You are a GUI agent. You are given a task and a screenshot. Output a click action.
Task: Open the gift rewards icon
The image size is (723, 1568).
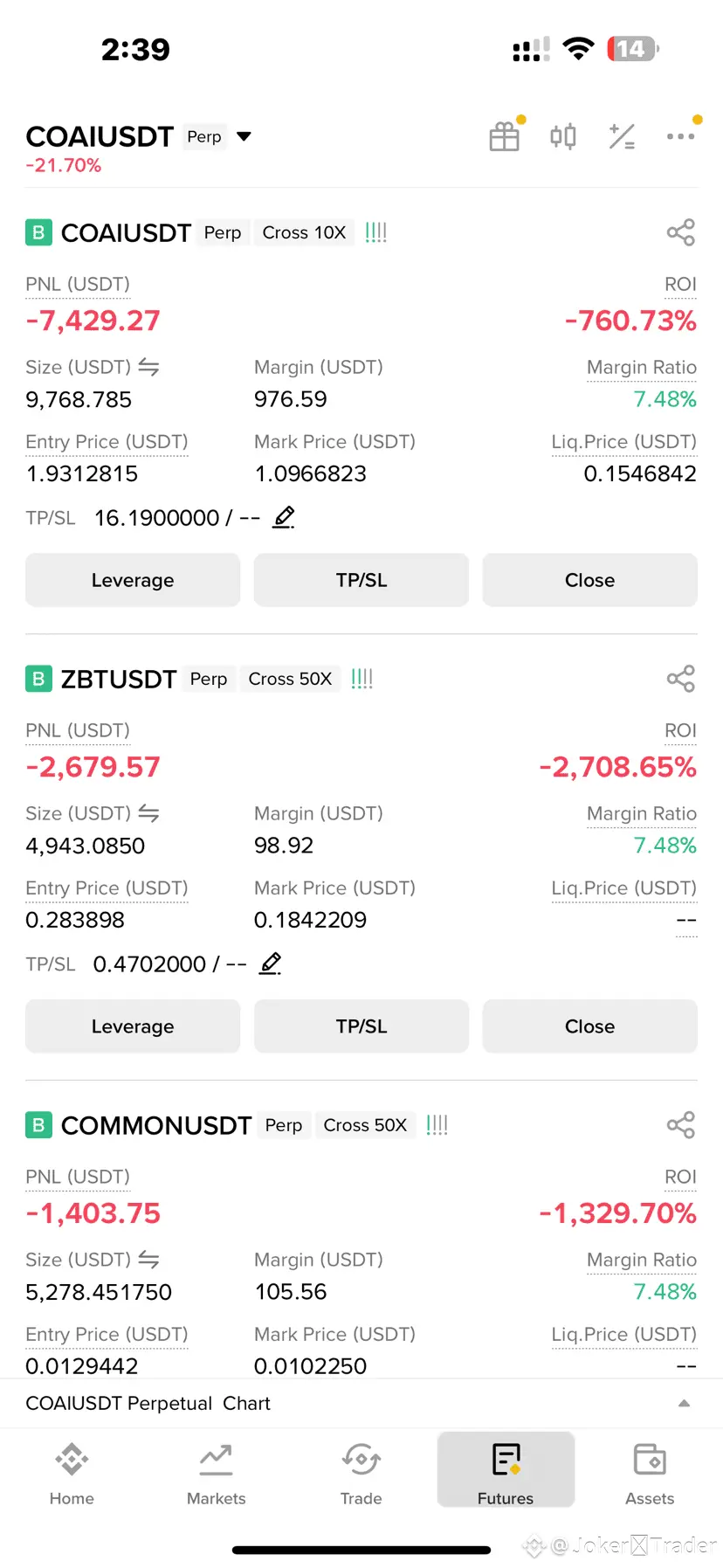[x=505, y=136]
